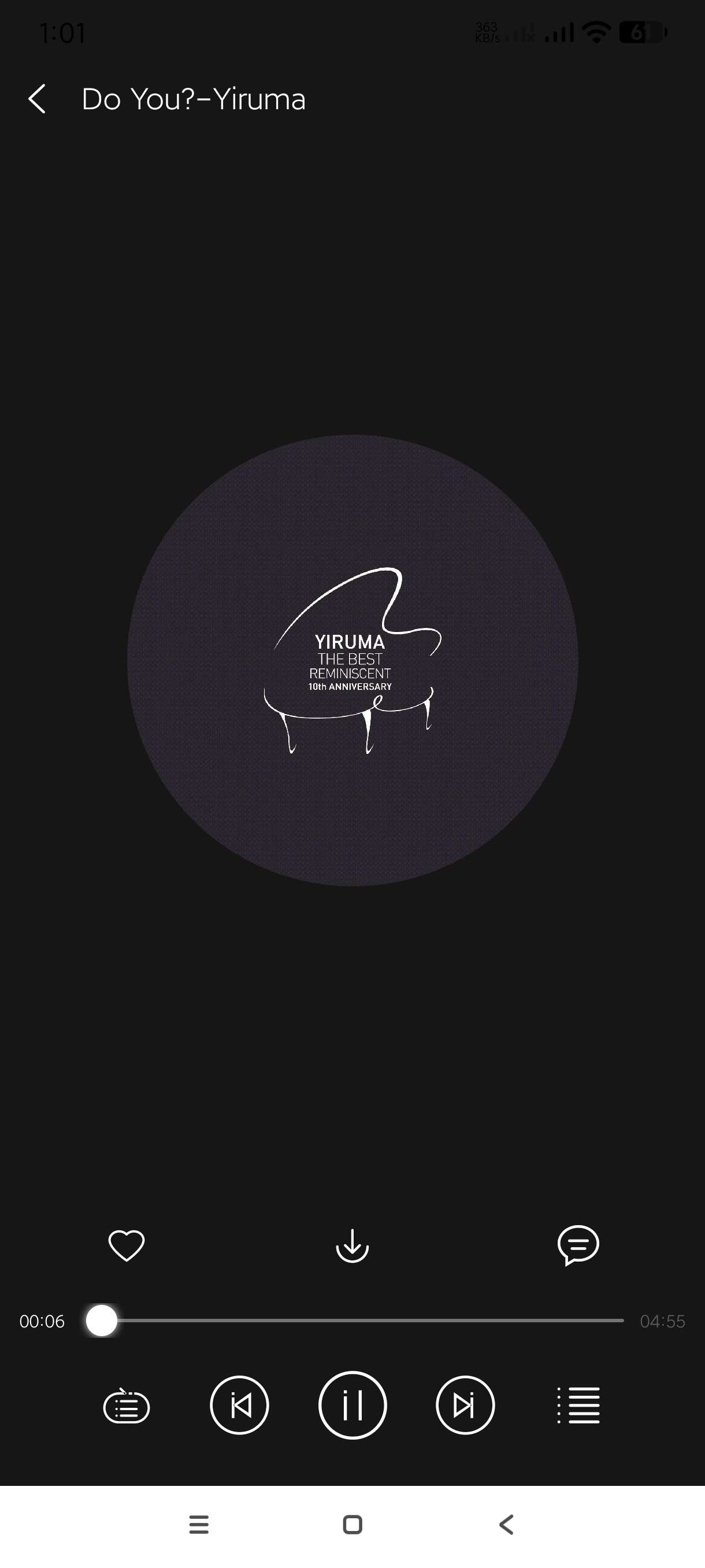Screen dimensions: 705x1568
Task: Change the playback order mode
Action: click(127, 1406)
